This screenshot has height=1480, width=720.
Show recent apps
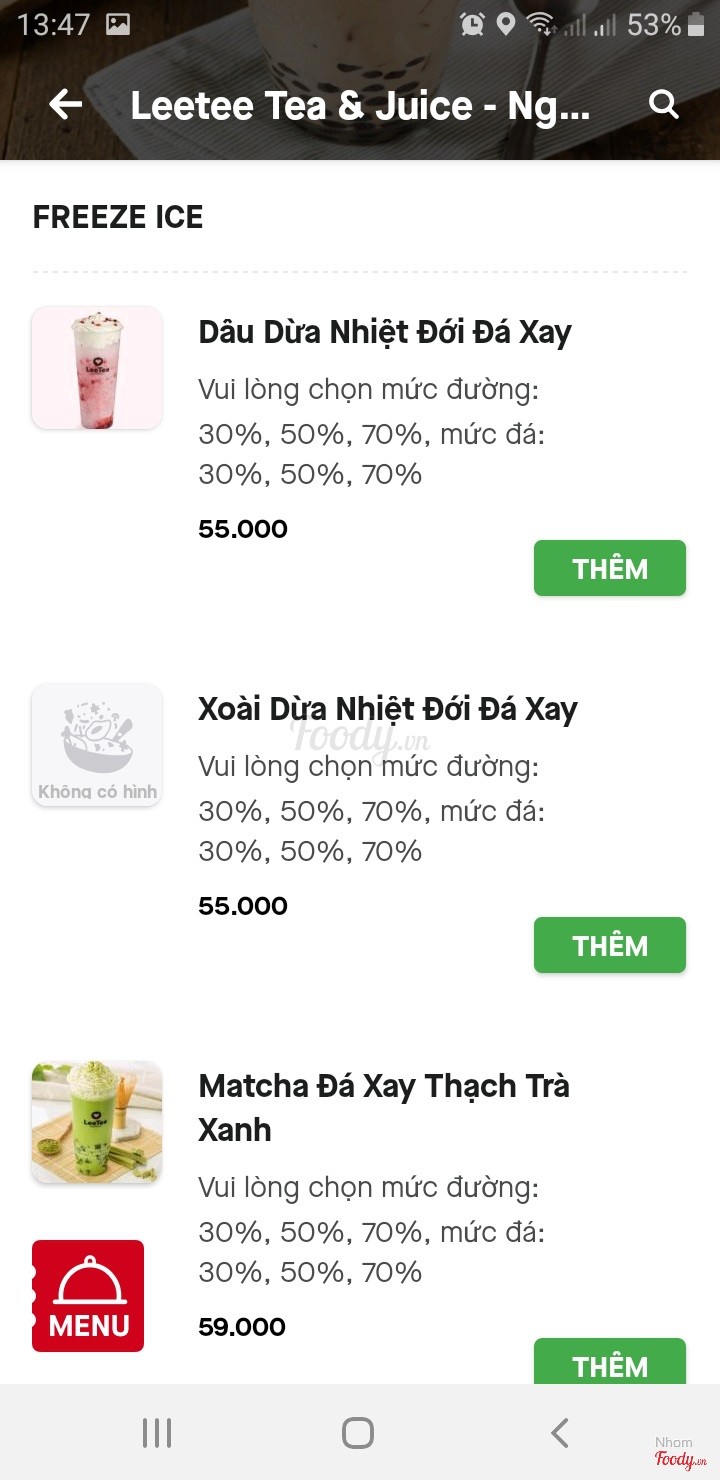pos(157,1433)
